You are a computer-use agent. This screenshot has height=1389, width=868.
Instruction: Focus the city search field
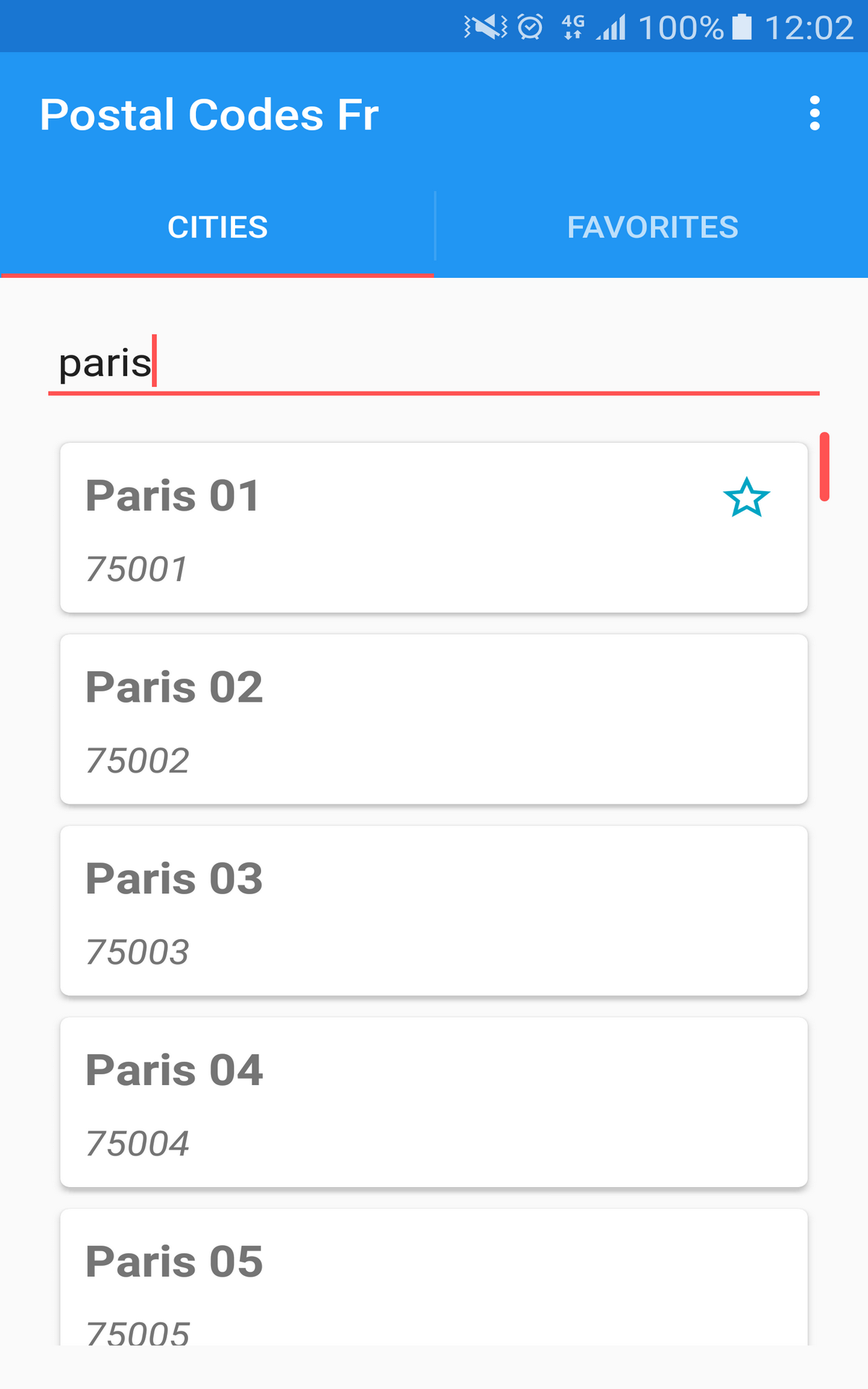434,363
